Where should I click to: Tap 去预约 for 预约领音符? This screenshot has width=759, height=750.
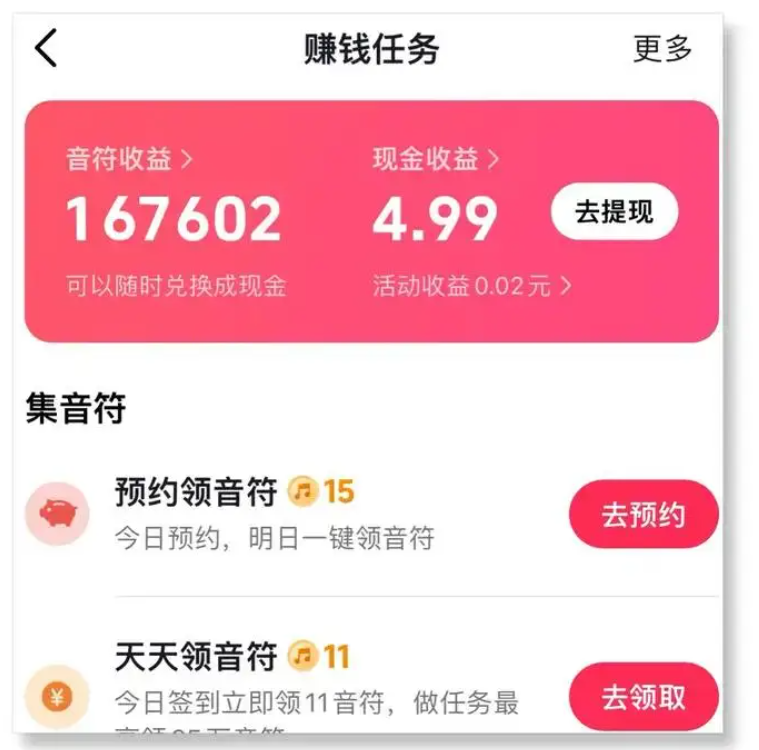pyautogui.click(x=643, y=514)
